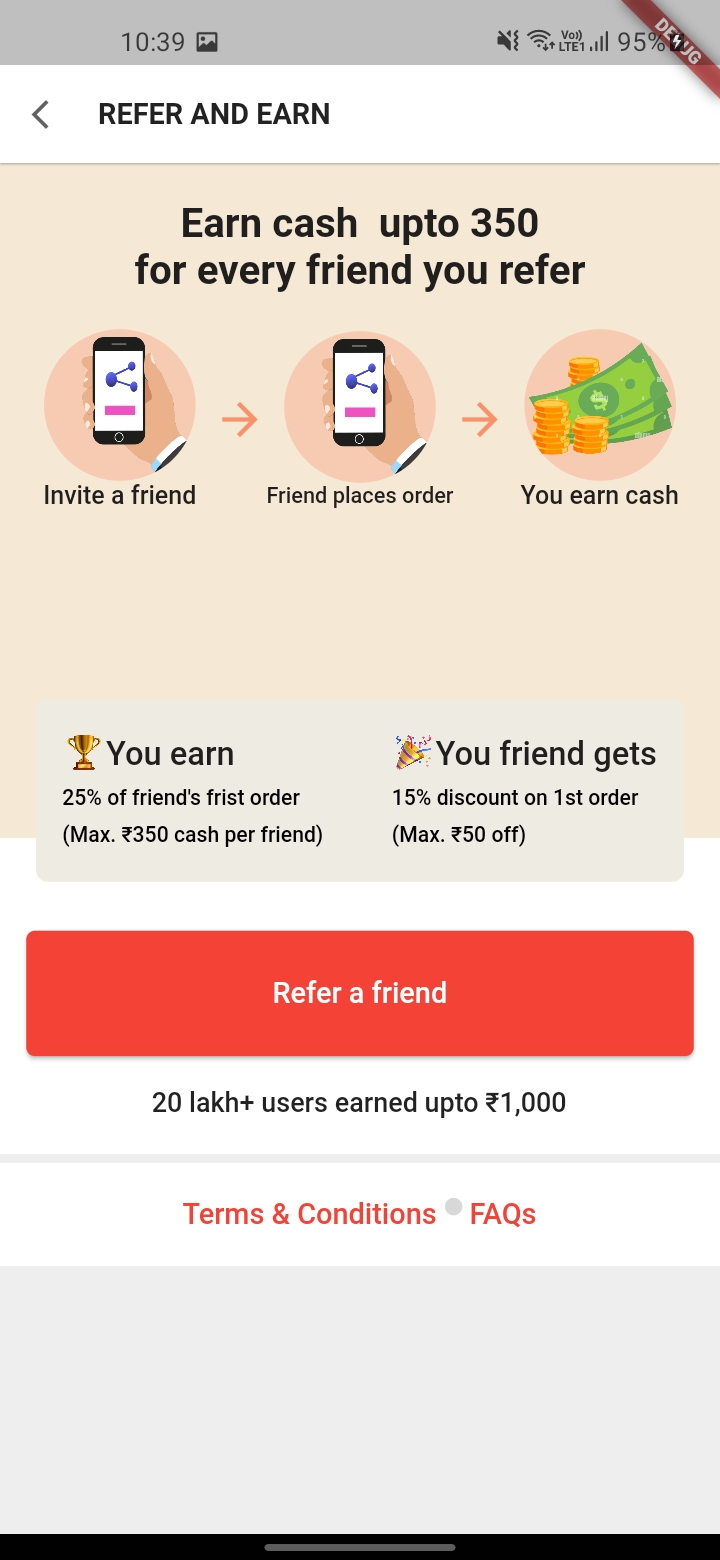
Task: Tap the trophy icon next to 'You earn'
Action: point(83,752)
